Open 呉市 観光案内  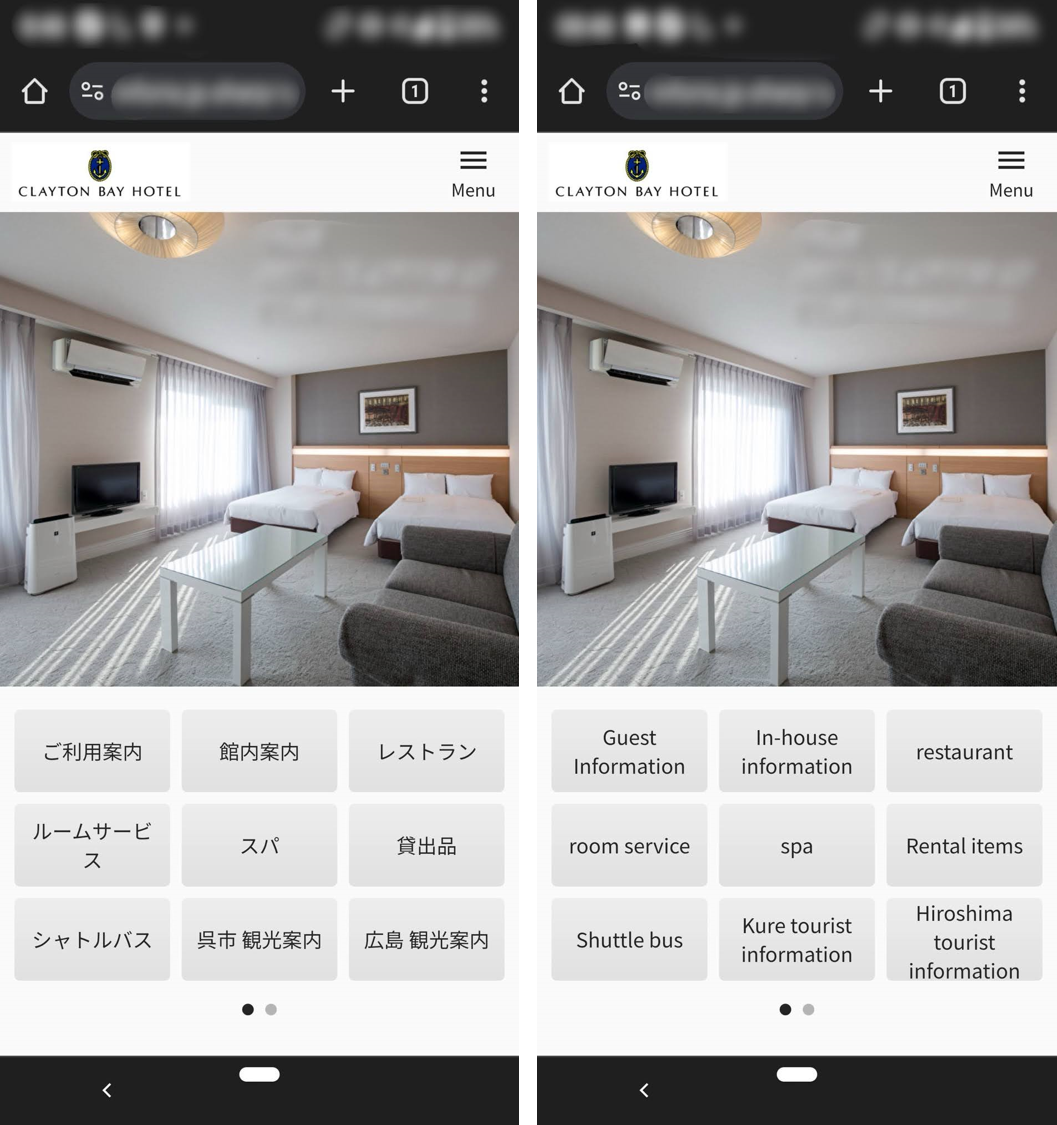[259, 939]
